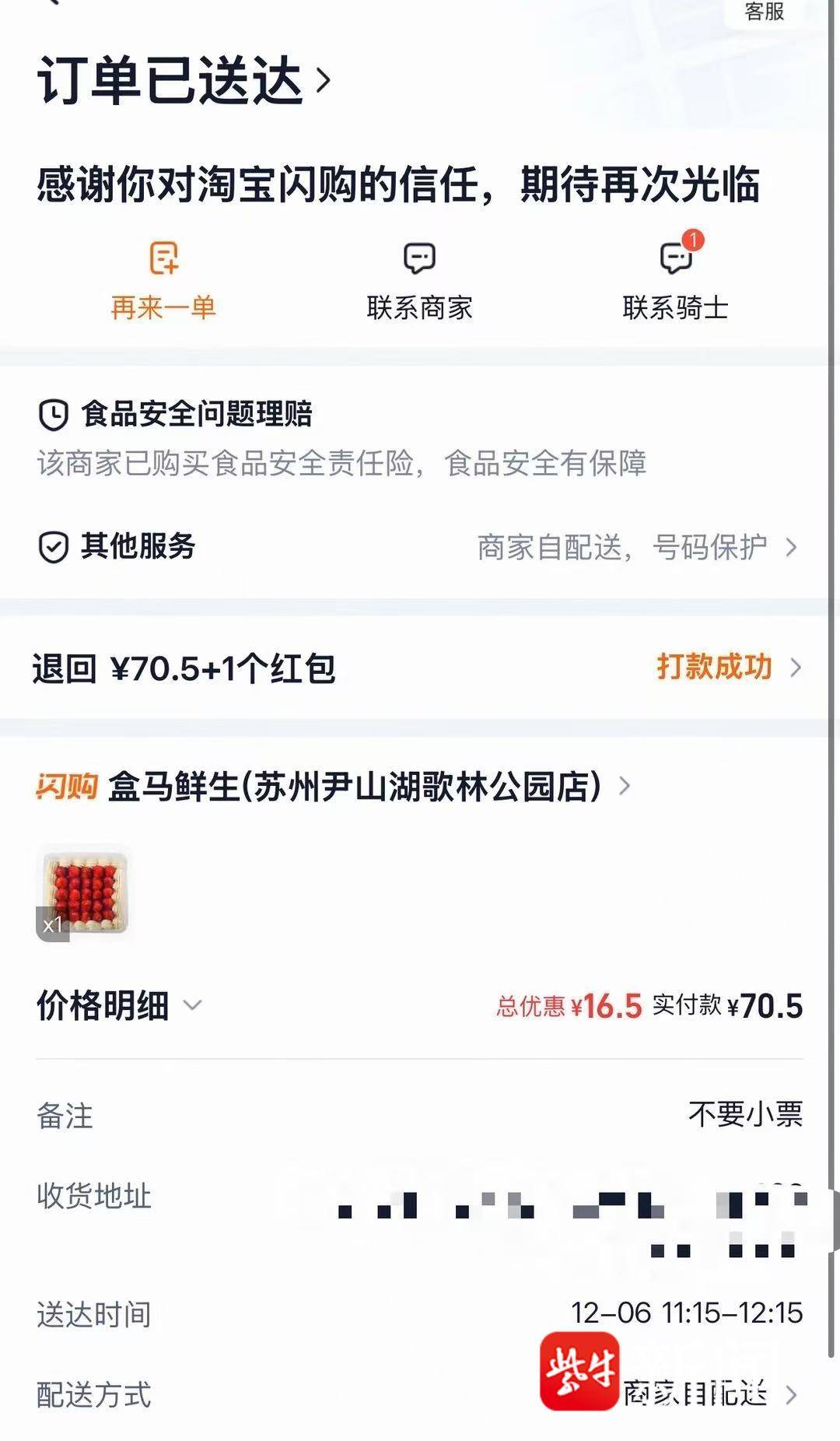Screen dimensions: 840x1441
Task: Tap 再来一单 to reorder
Action: (x=163, y=282)
